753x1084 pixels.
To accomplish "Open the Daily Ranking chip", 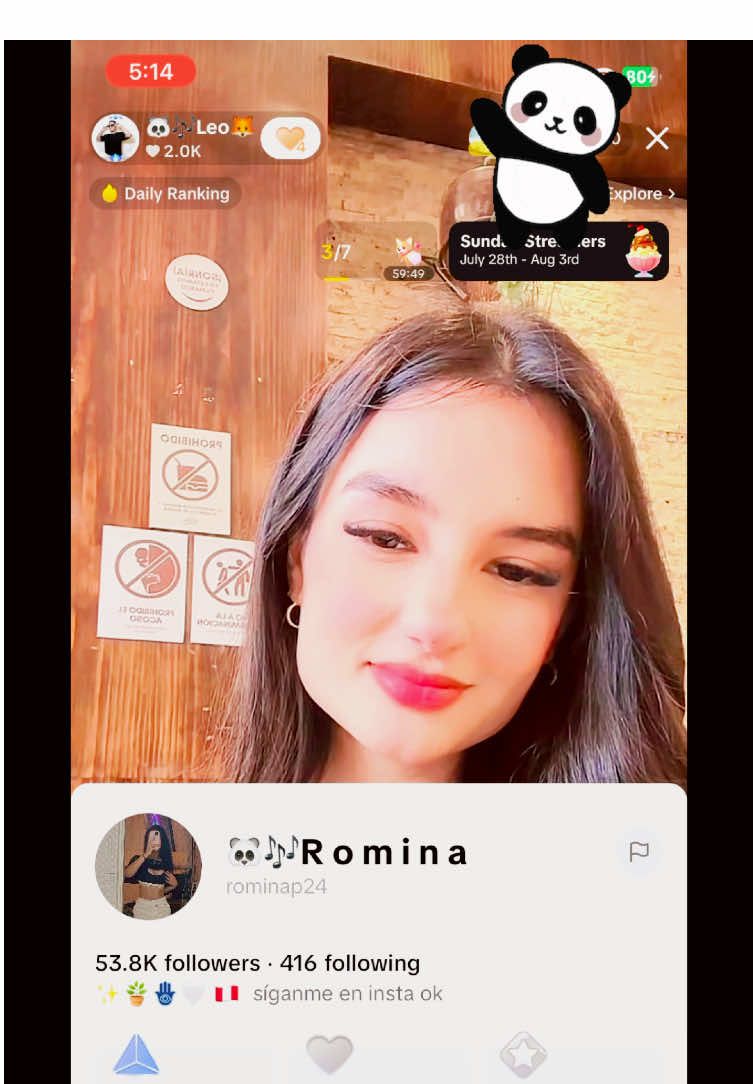I will tap(166, 194).
